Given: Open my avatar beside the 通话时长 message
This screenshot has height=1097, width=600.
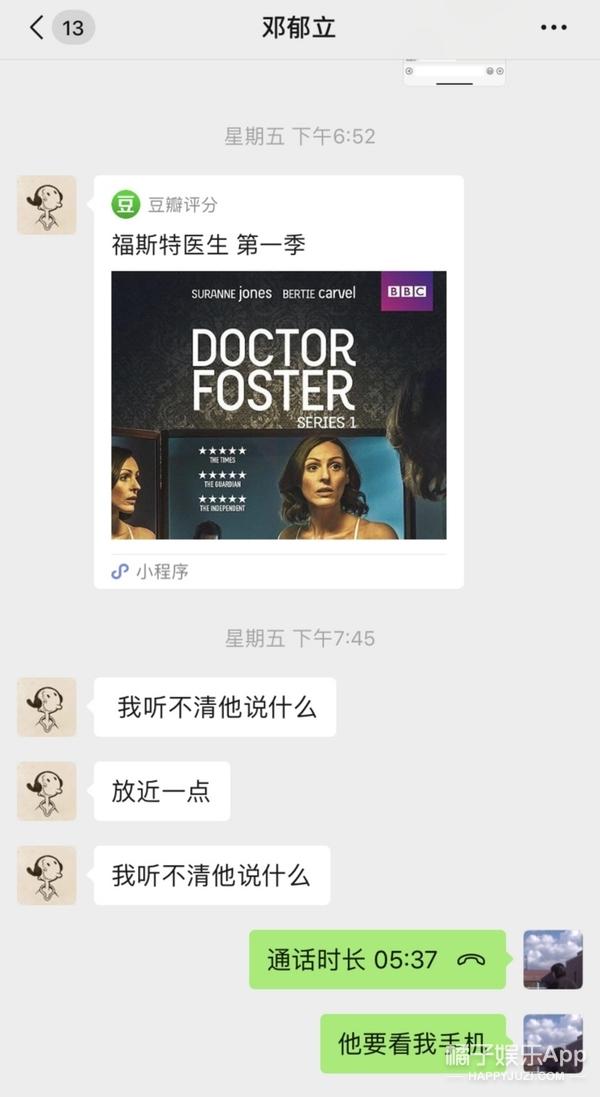Looking at the screenshot, I should click(553, 960).
